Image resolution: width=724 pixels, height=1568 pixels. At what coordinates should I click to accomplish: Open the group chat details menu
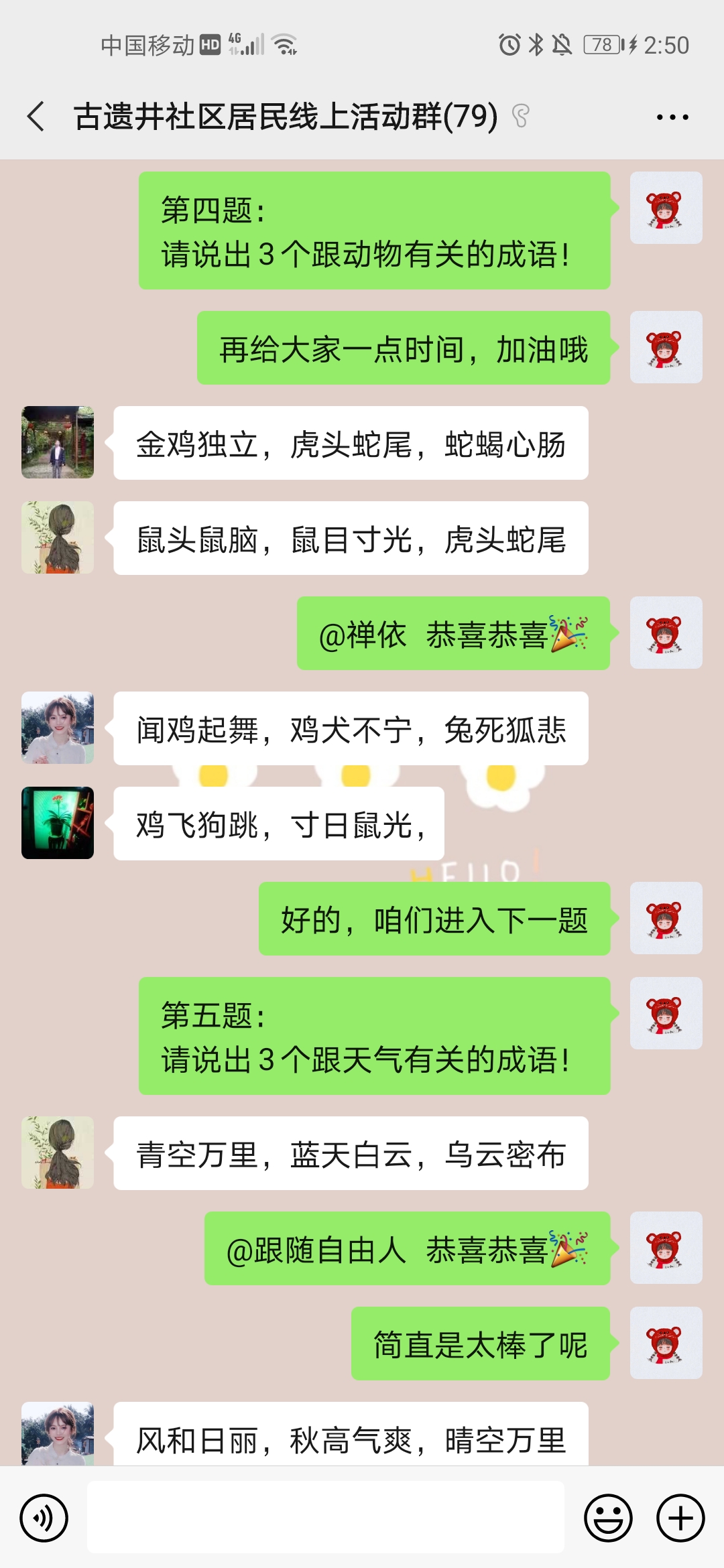point(672,117)
